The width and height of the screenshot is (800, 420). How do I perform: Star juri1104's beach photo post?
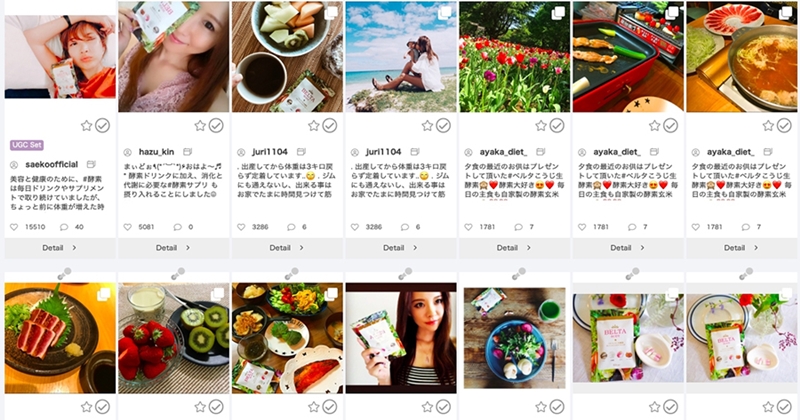point(427,126)
